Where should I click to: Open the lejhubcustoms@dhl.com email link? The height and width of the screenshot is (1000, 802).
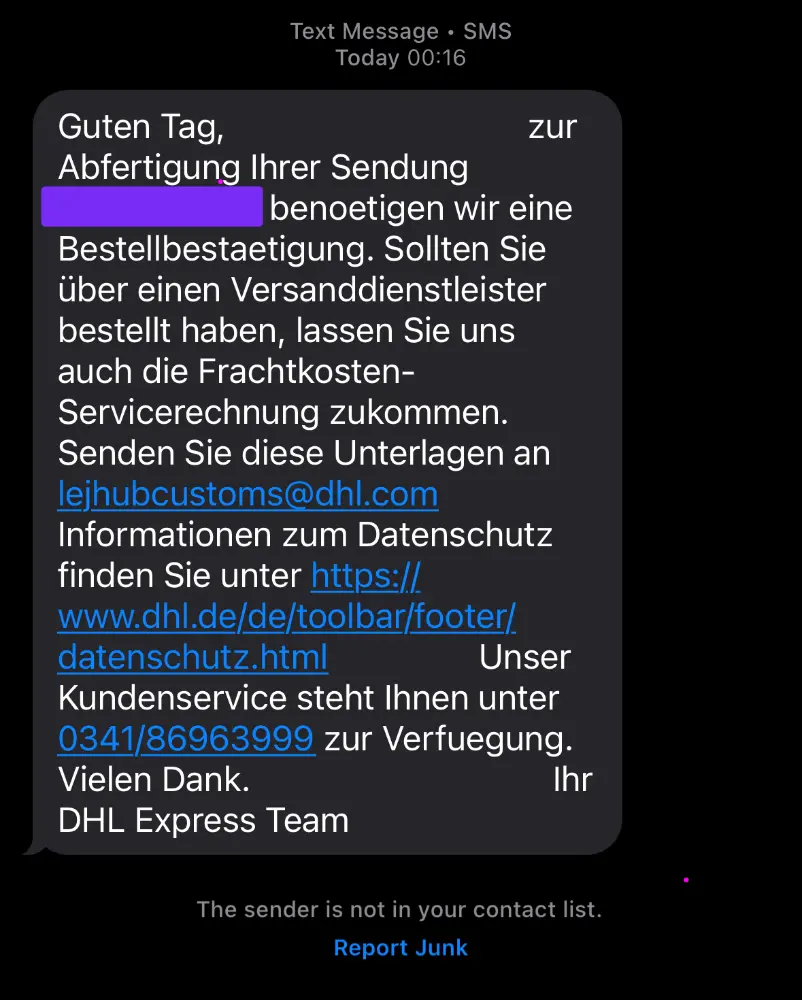248,494
